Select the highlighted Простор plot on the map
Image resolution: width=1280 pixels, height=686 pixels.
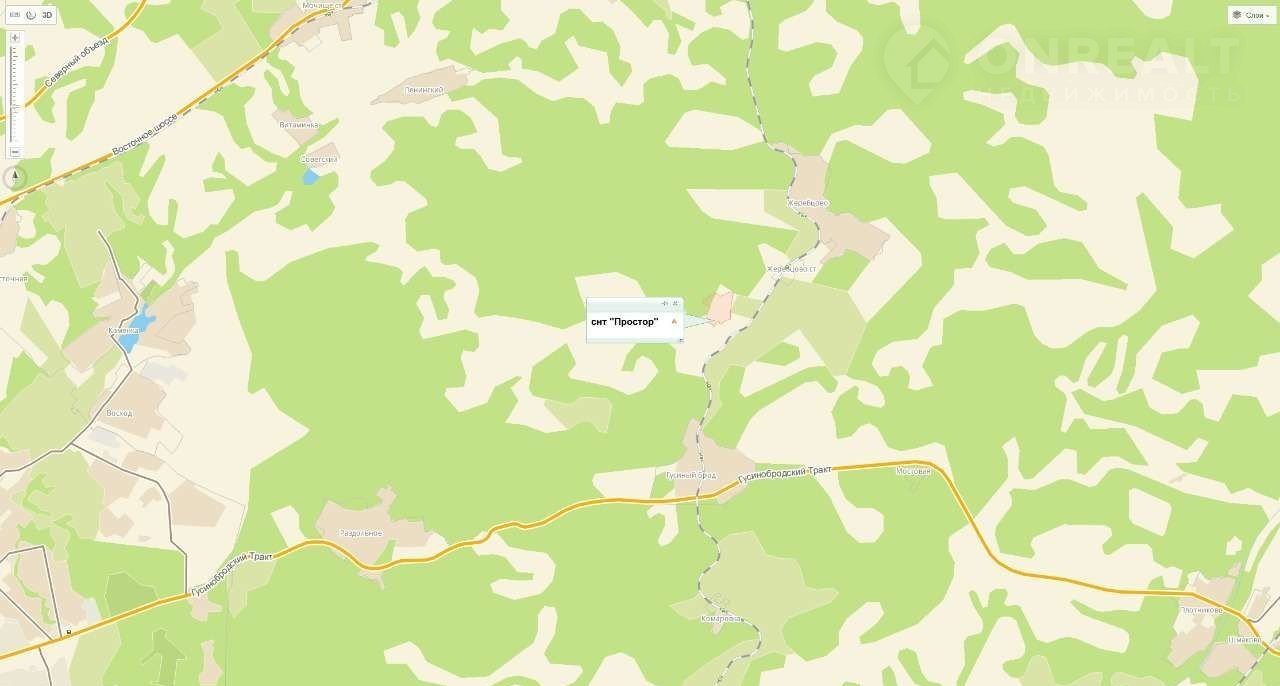click(719, 308)
